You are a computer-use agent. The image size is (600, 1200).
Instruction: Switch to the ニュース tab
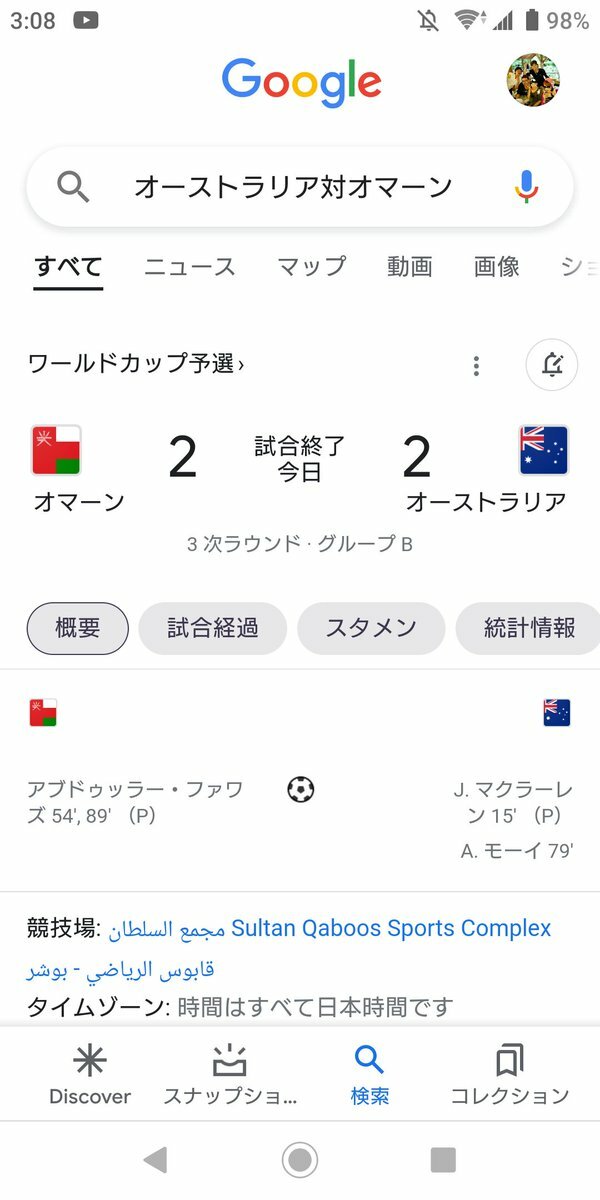(190, 266)
